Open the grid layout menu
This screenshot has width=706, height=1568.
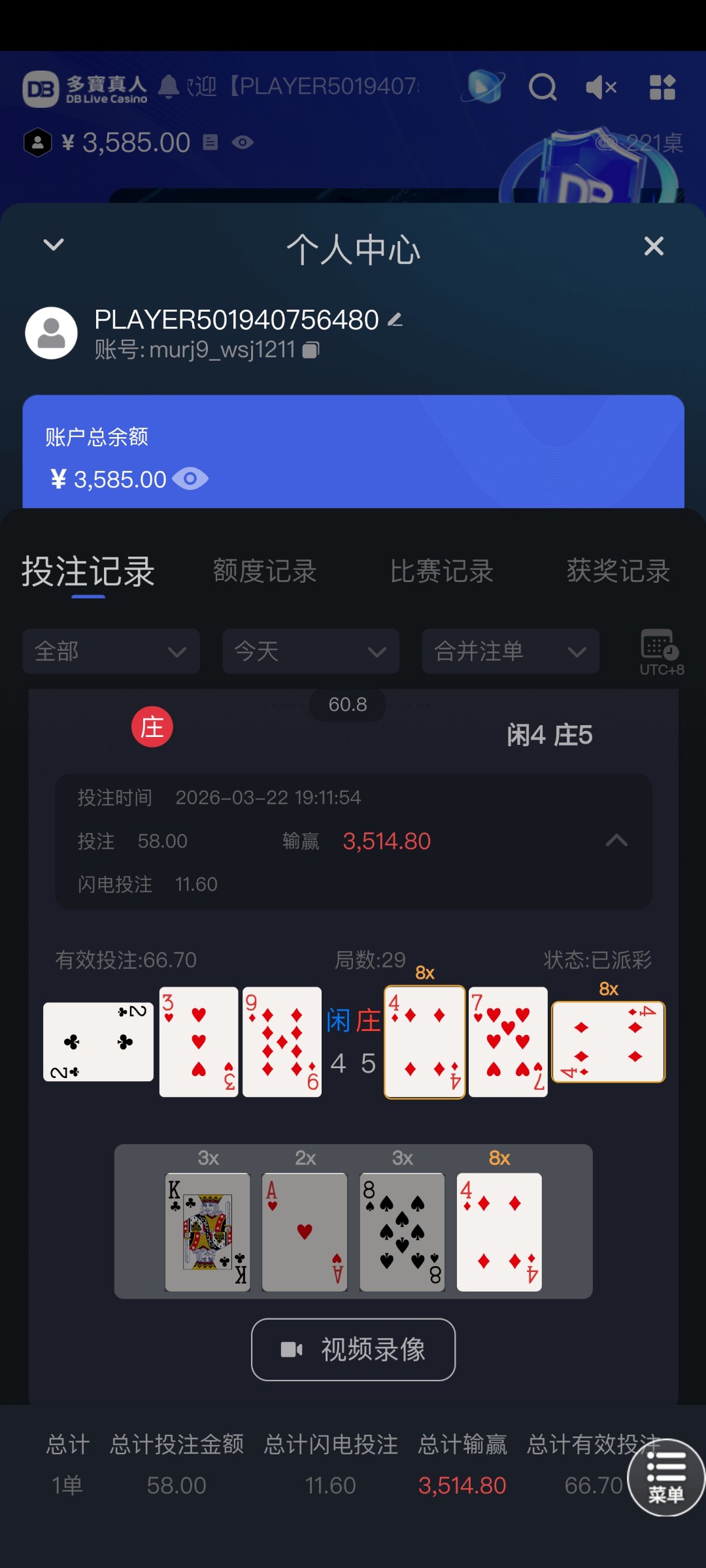tap(662, 87)
